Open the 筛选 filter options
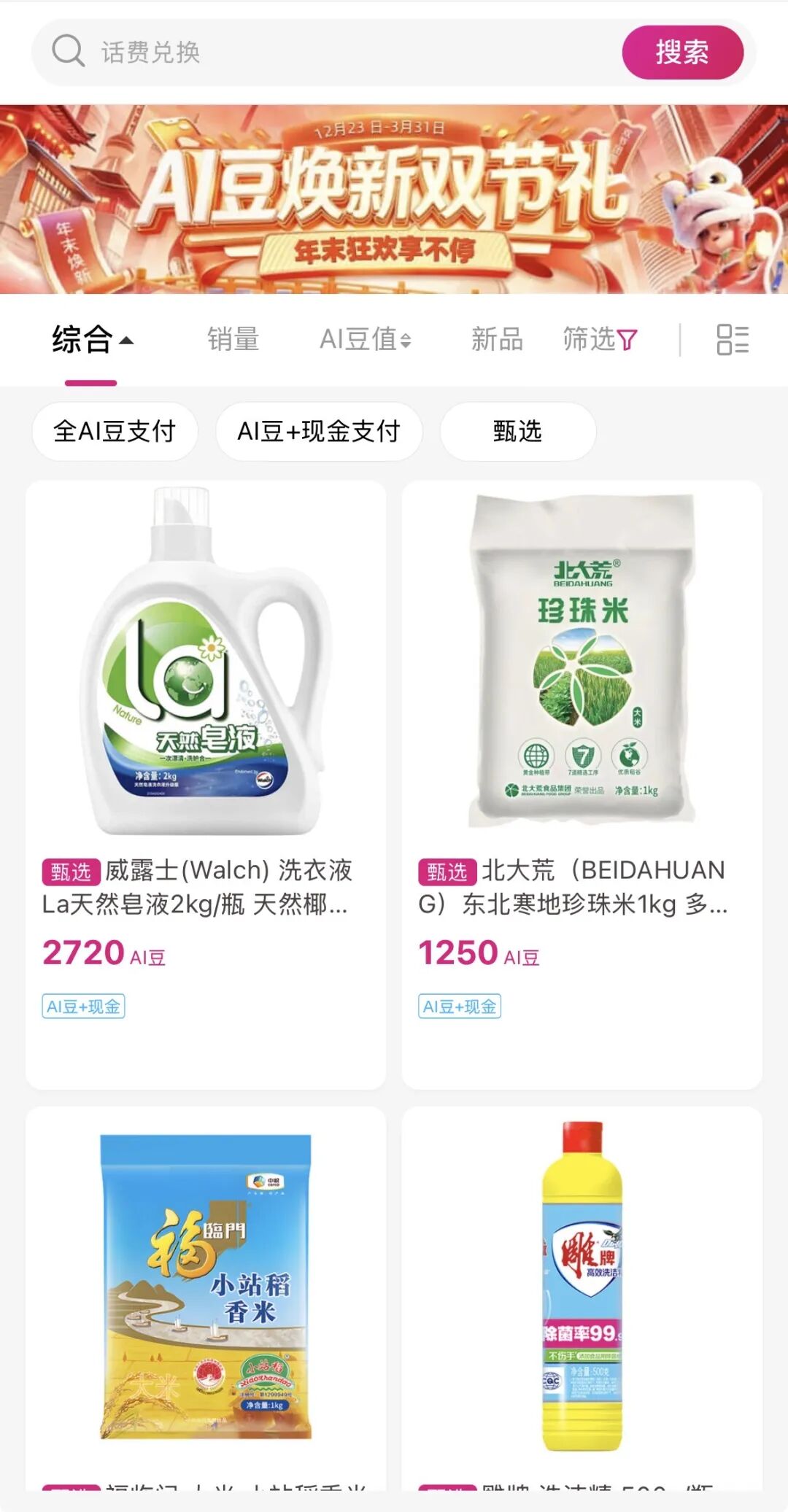Image resolution: width=788 pixels, height=1512 pixels. coord(600,340)
